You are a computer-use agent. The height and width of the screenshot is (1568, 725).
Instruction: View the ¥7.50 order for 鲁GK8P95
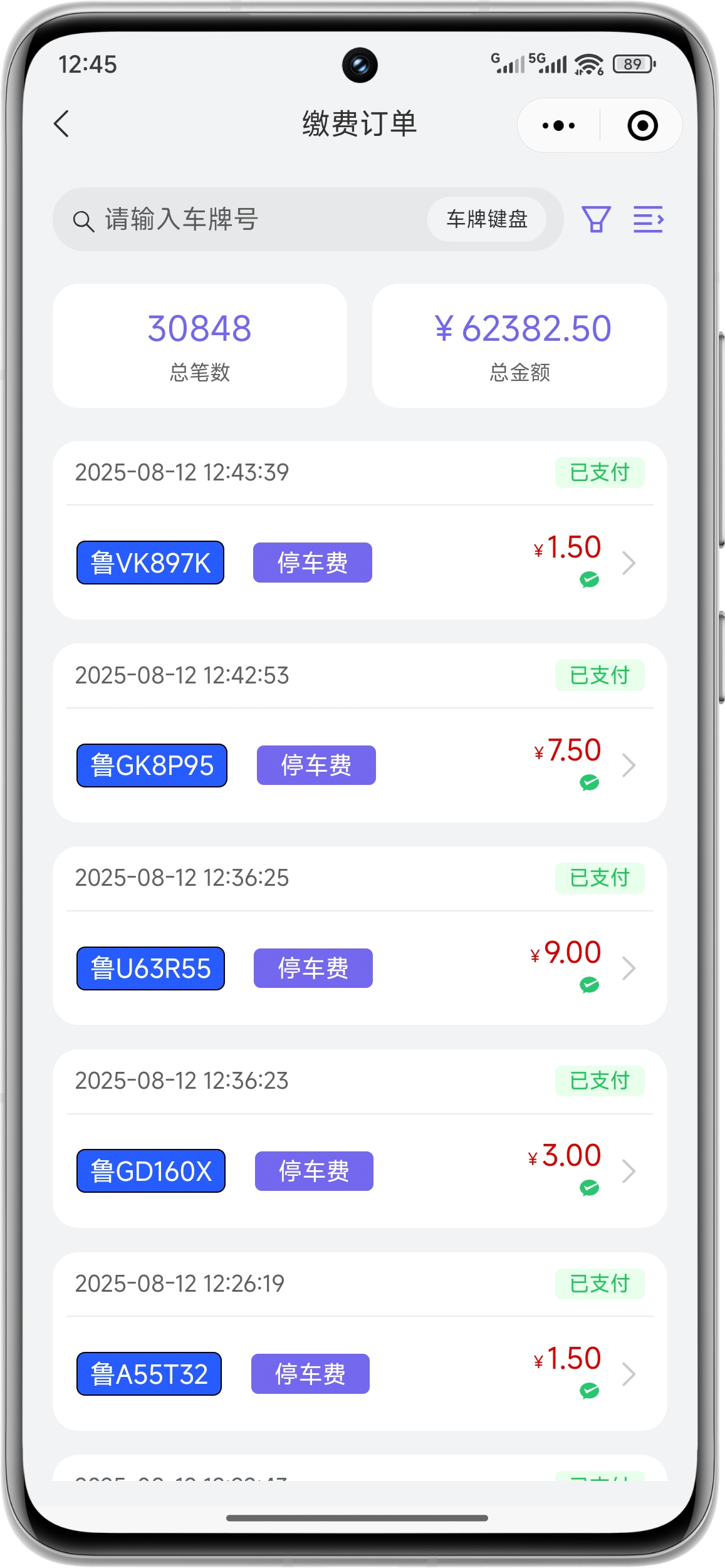[x=360, y=733]
